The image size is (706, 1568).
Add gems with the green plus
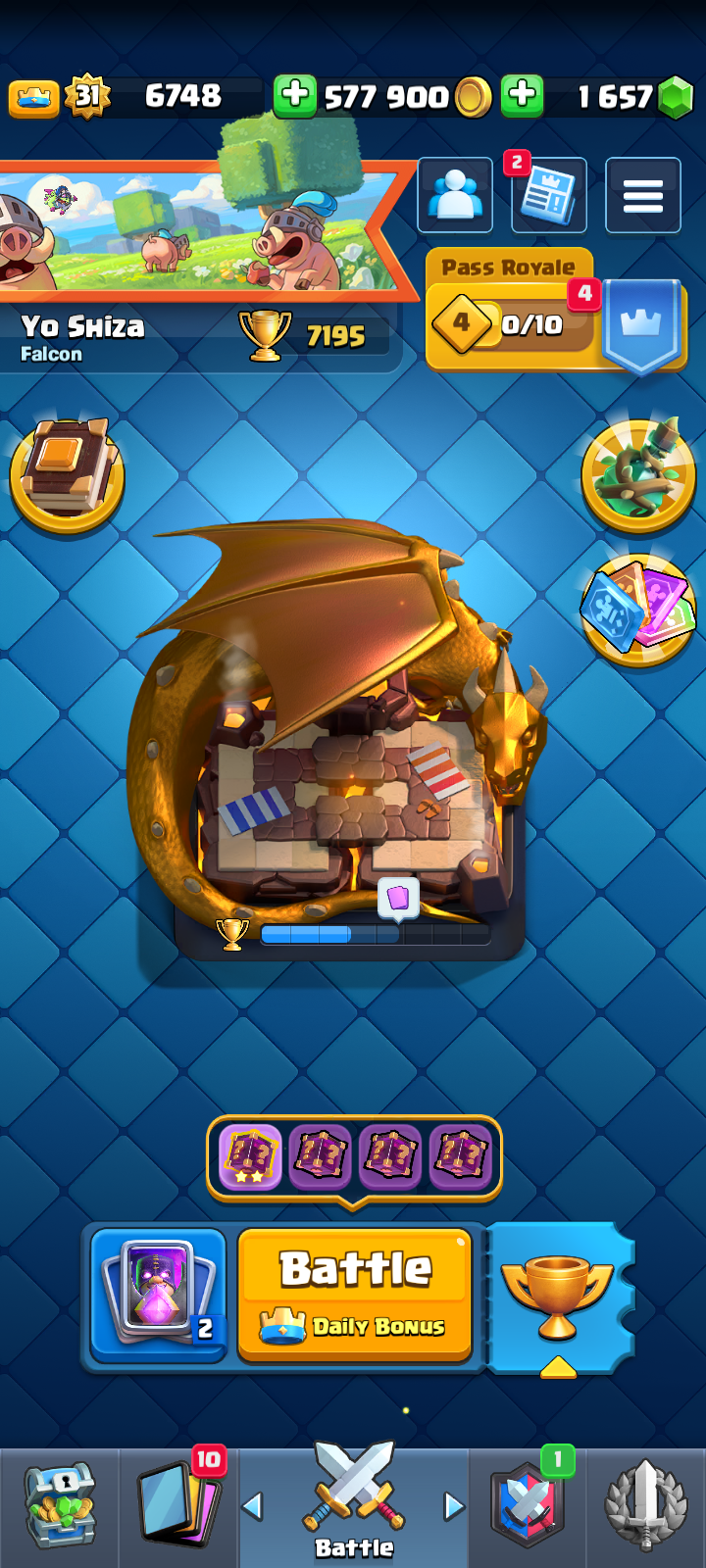[523, 96]
